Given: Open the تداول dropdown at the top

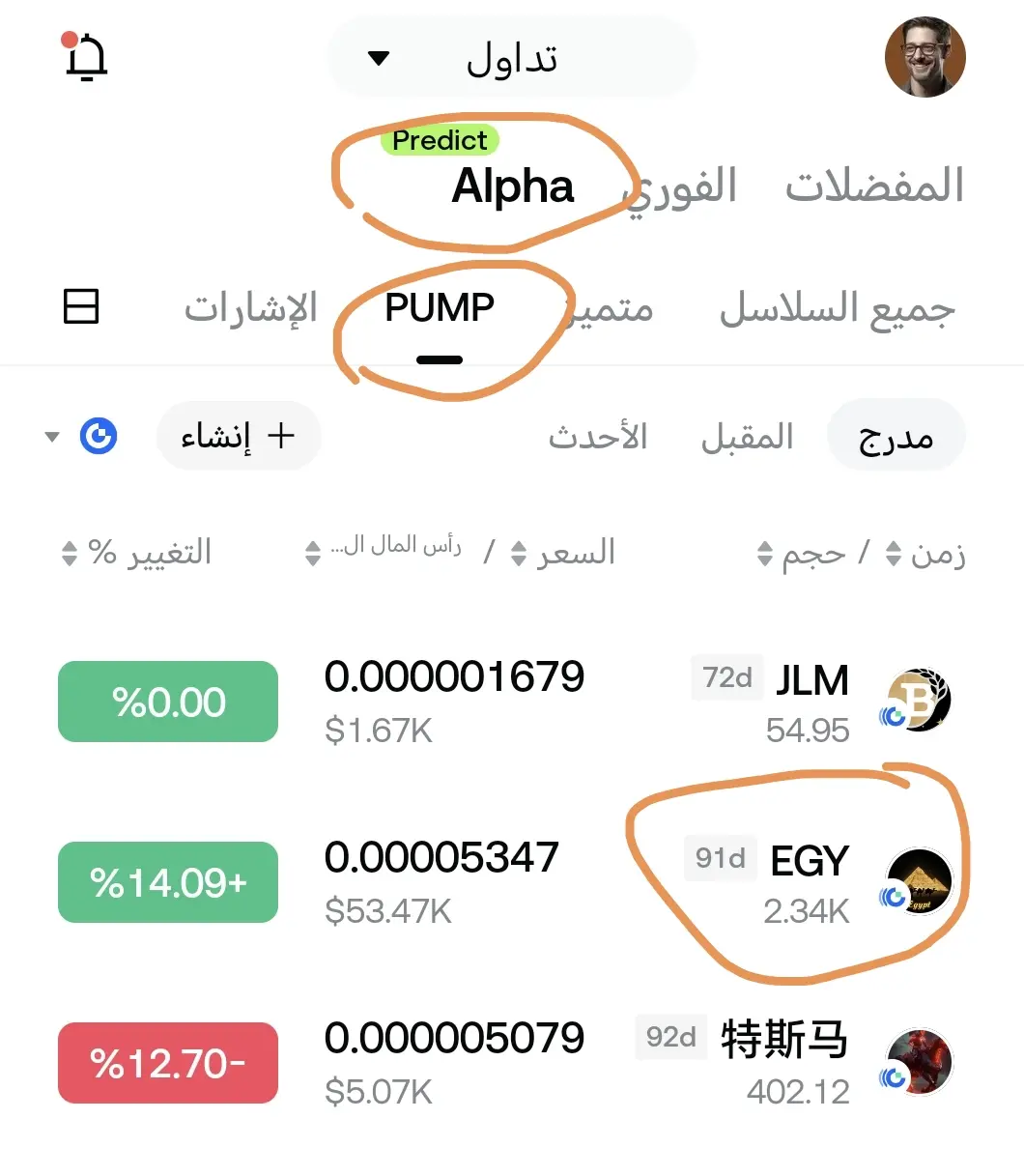Looking at the screenshot, I should (x=512, y=58).
